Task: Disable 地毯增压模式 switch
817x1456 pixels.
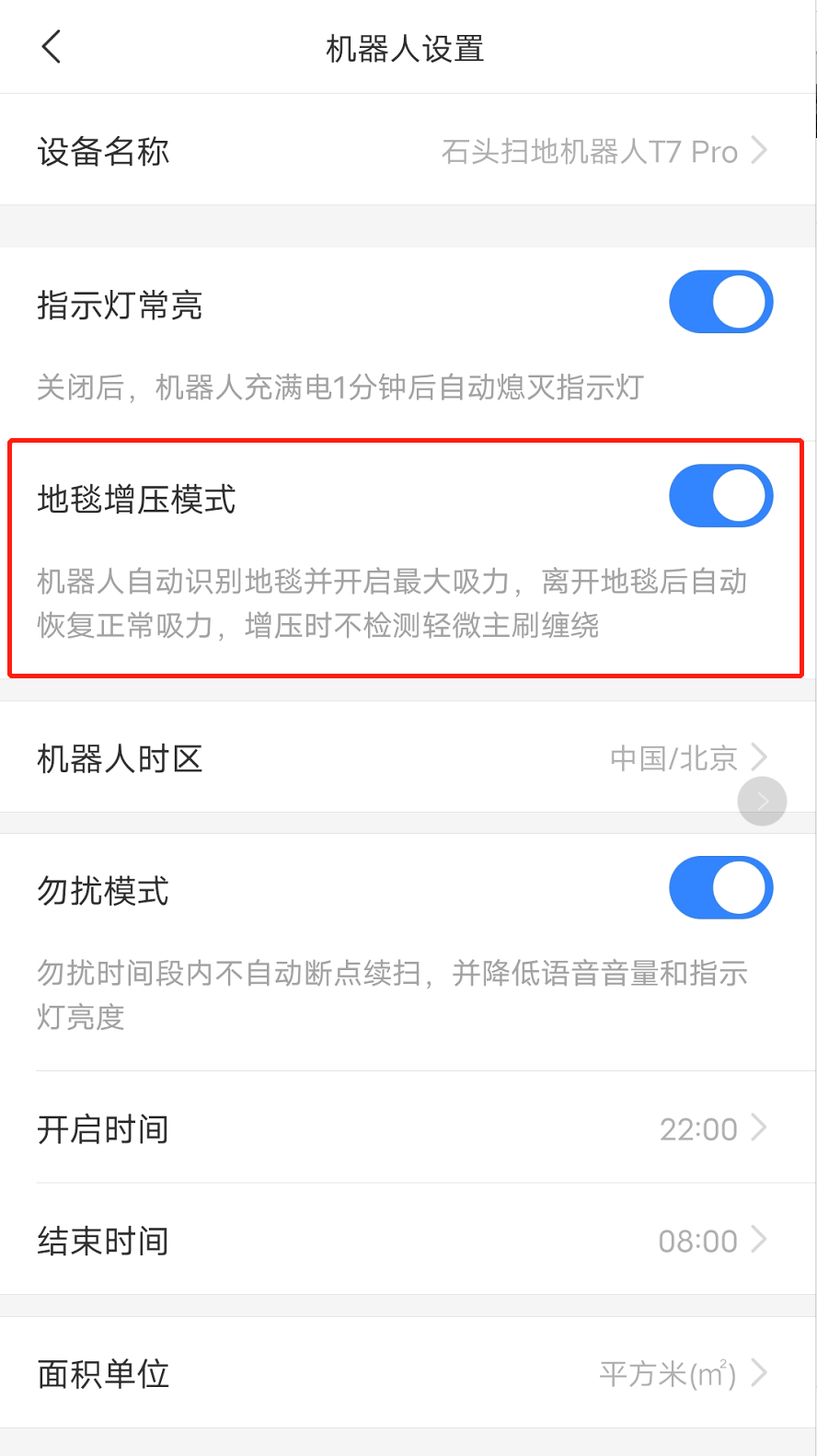Action: (x=720, y=496)
